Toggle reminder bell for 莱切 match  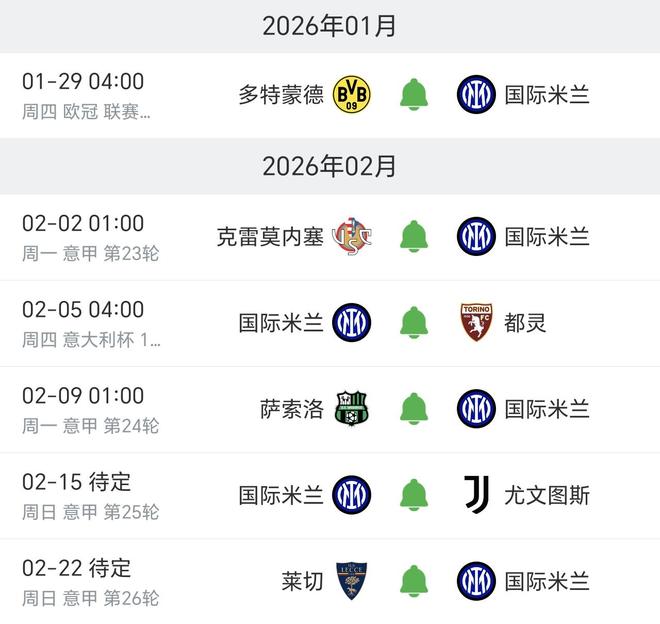[x=413, y=581]
